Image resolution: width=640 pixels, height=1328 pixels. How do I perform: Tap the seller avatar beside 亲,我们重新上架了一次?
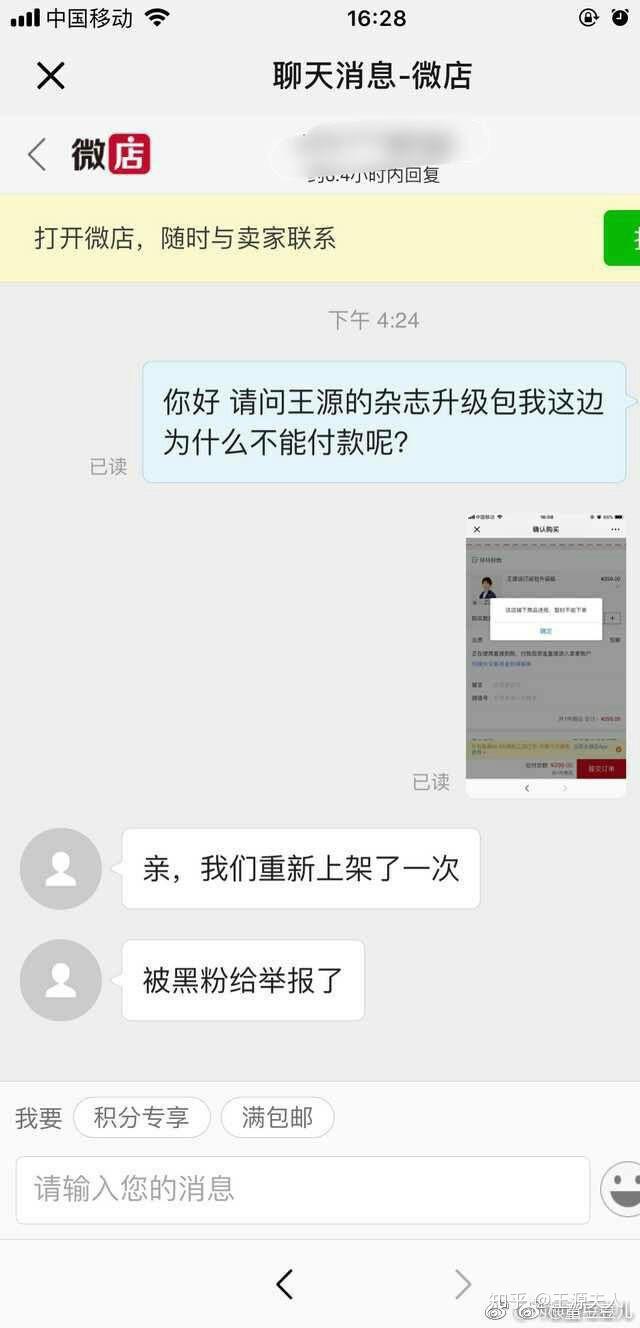(61, 869)
